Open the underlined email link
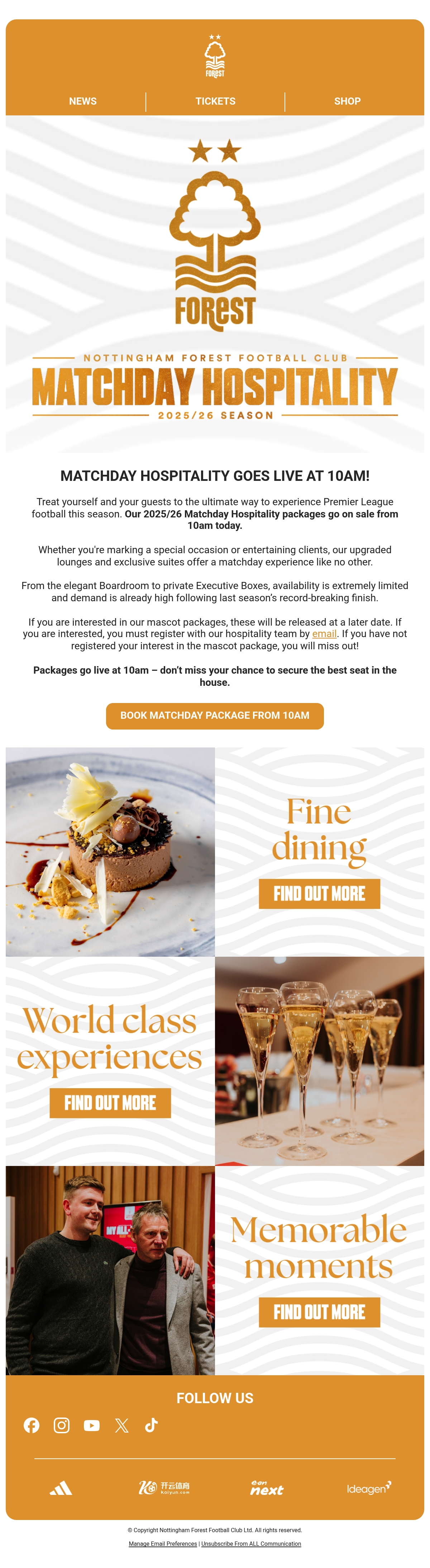This screenshot has height=1568, width=430. 324,634
